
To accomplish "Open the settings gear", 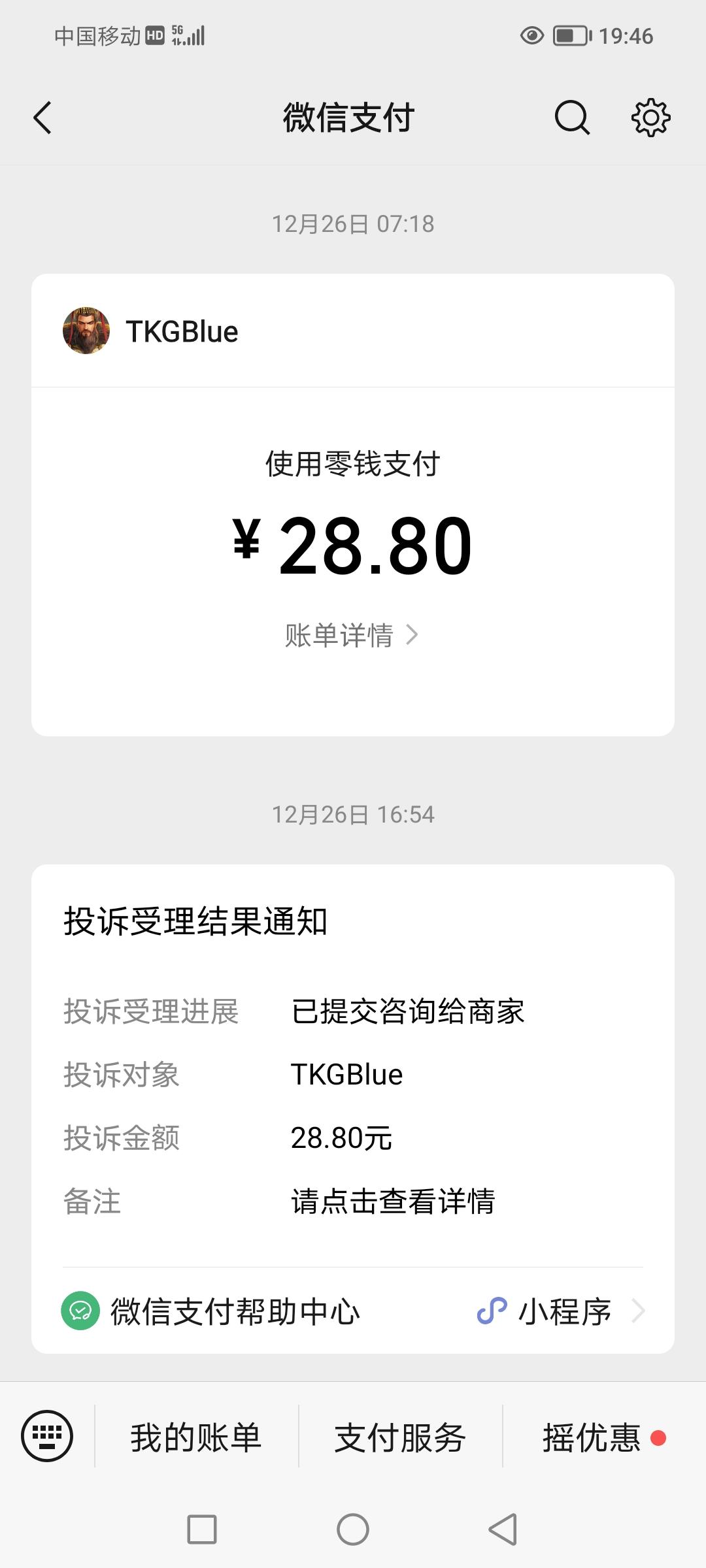I will click(650, 118).
